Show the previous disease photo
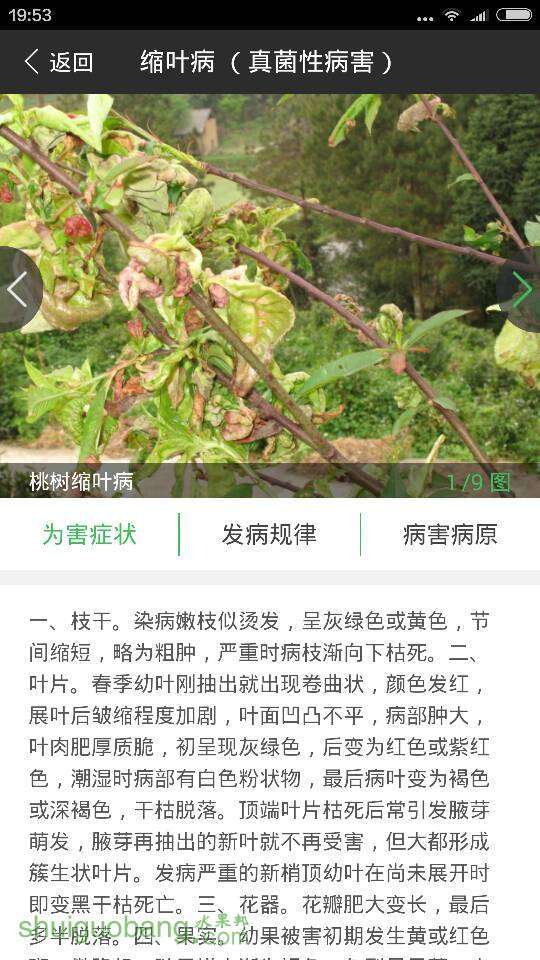This screenshot has height=960, width=540. pos(18,290)
